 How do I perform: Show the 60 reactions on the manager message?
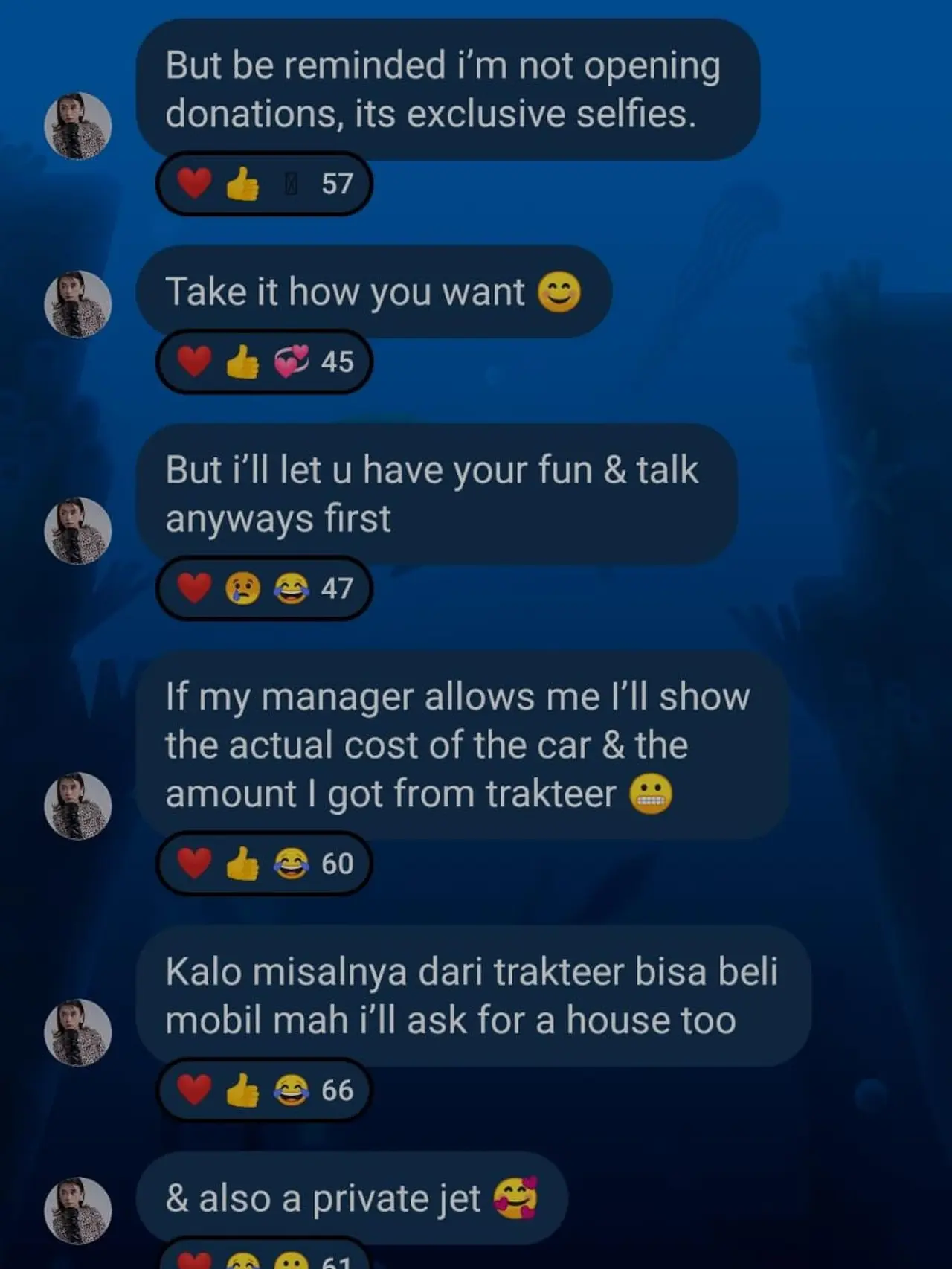tap(264, 864)
